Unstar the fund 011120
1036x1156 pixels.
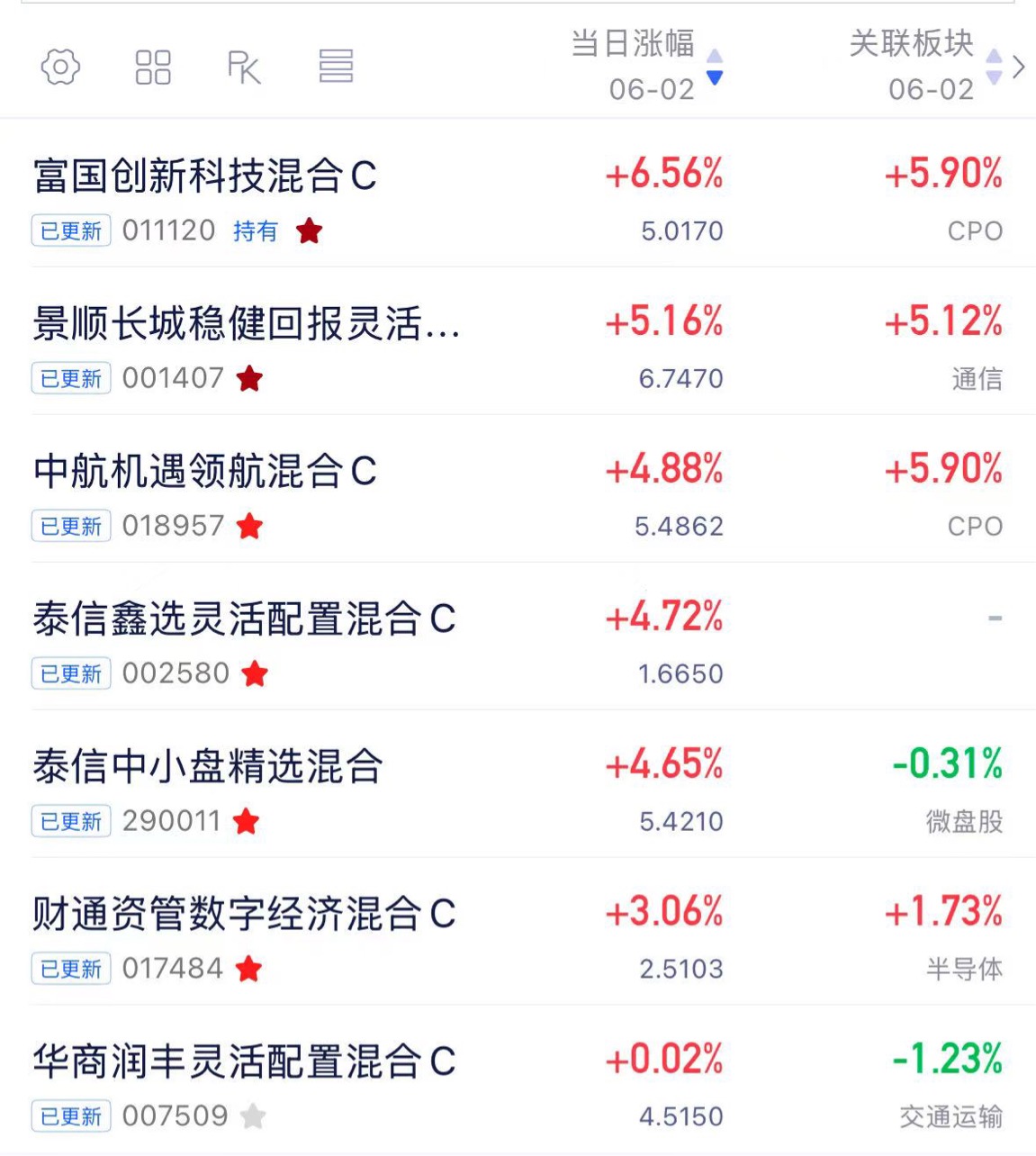tap(309, 230)
